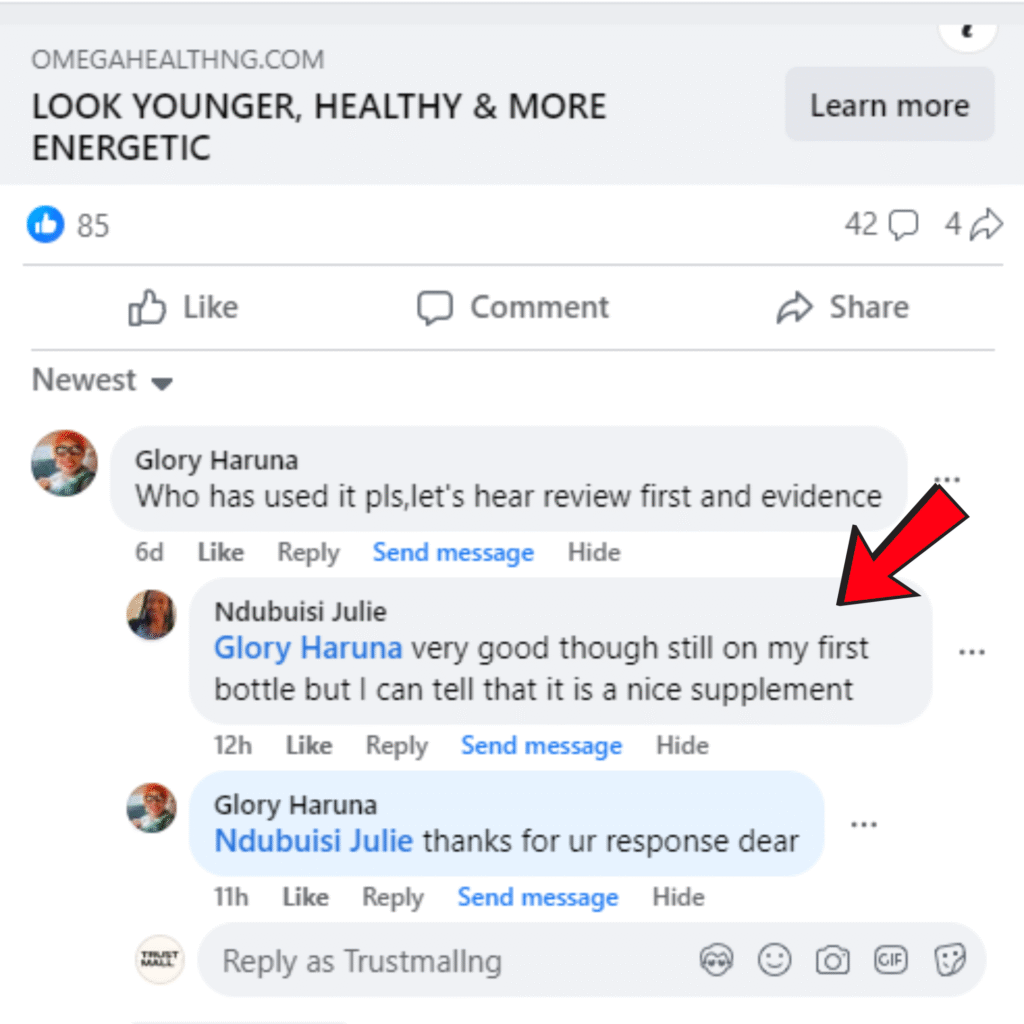
Task: Send message to Ndubuisi Julie
Action: tap(541, 745)
